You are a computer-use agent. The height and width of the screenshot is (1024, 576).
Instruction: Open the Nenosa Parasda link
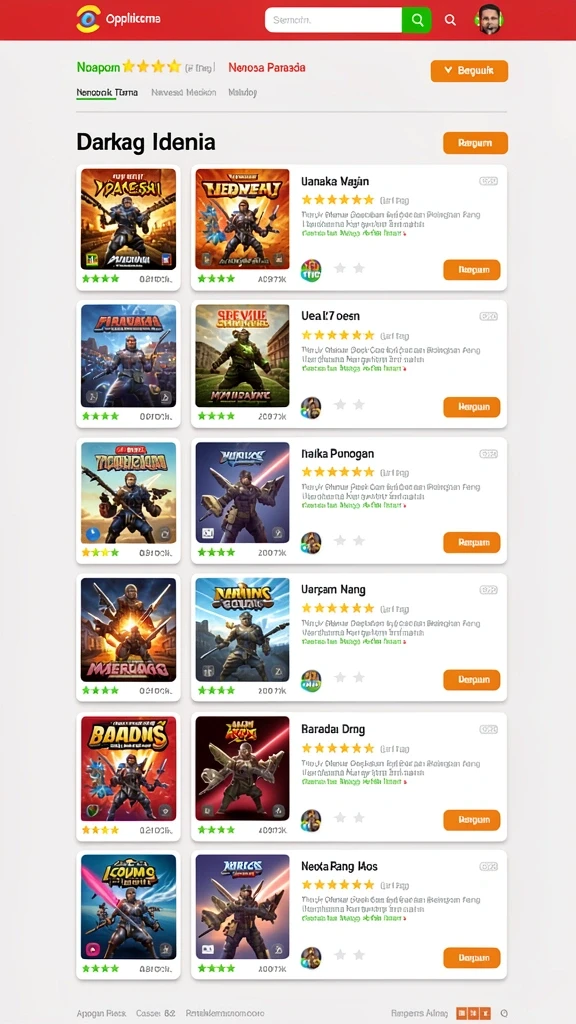266,67
